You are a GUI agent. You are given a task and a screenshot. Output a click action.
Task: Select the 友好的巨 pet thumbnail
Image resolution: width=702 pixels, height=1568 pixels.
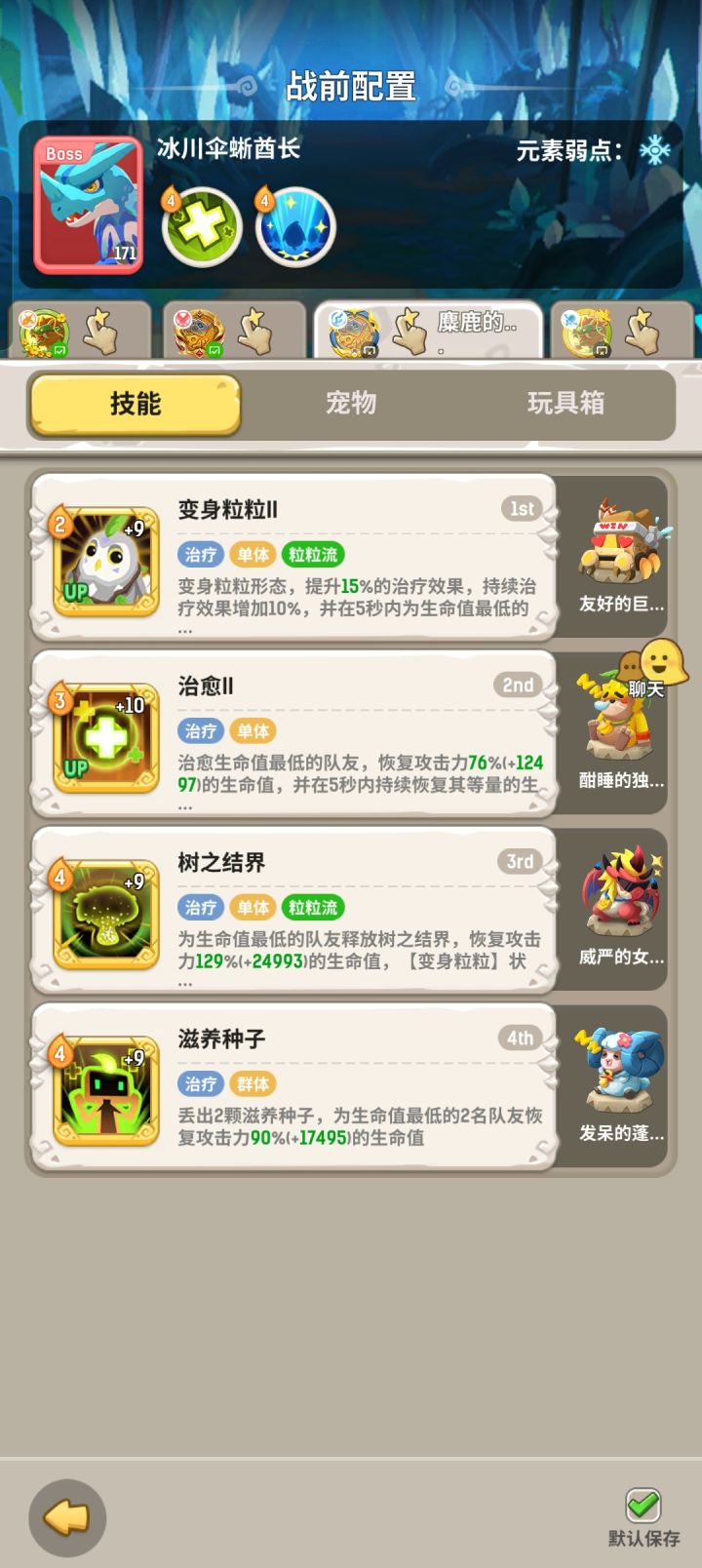(618, 541)
